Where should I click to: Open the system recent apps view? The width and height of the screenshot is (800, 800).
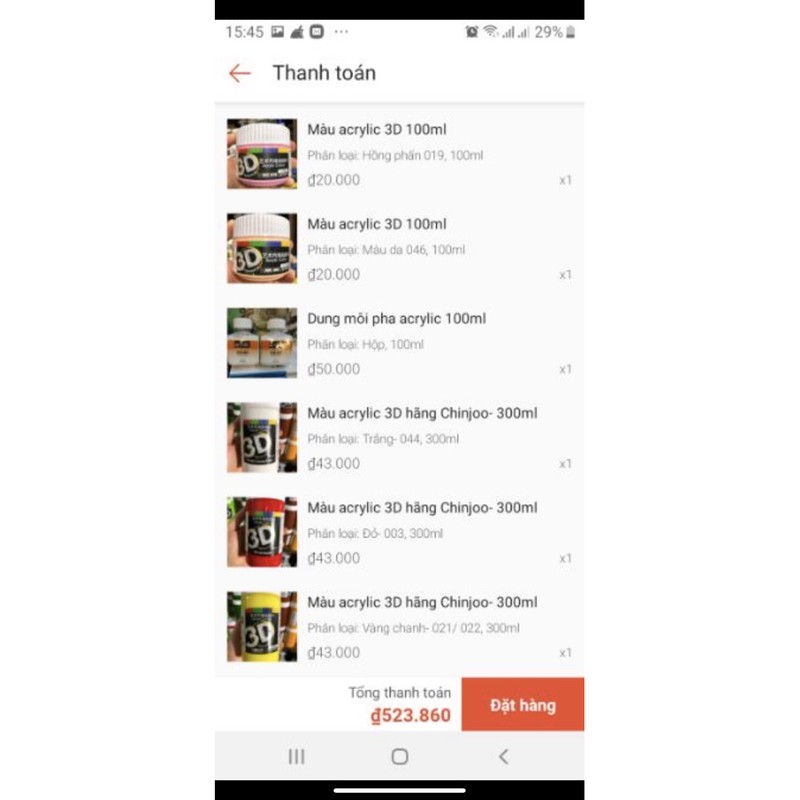(296, 757)
